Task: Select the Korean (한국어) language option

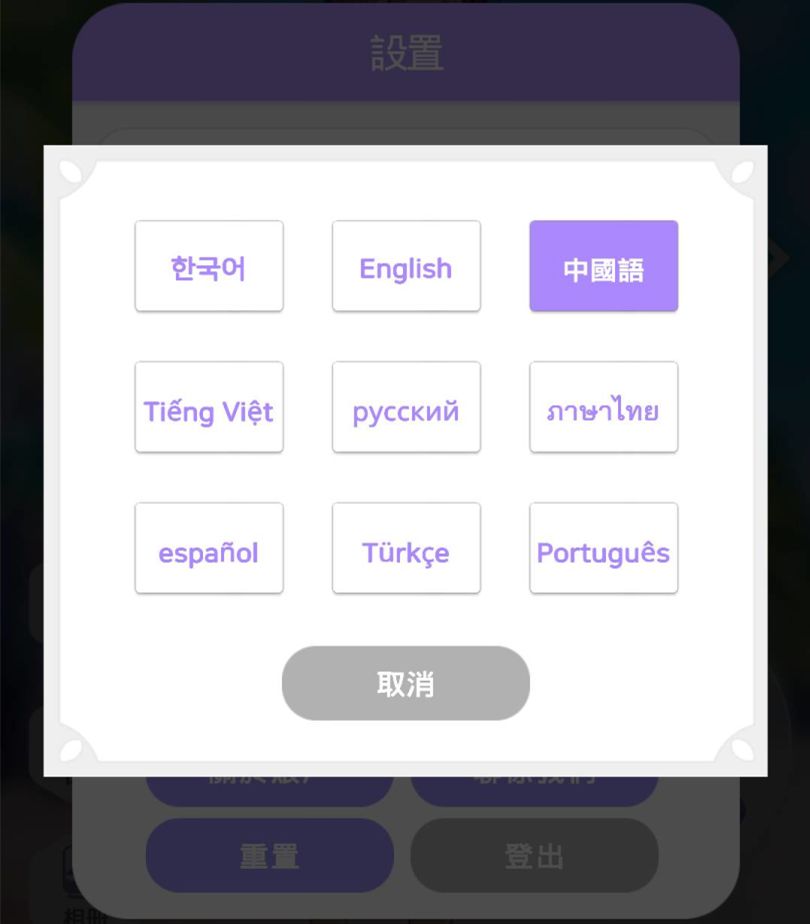Action: click(209, 266)
